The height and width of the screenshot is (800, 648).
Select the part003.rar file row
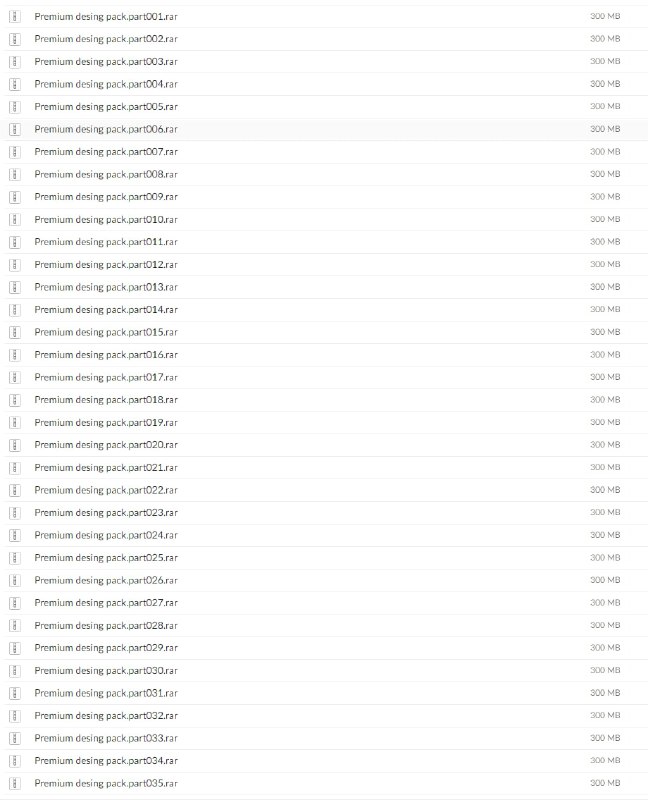[x=106, y=61]
